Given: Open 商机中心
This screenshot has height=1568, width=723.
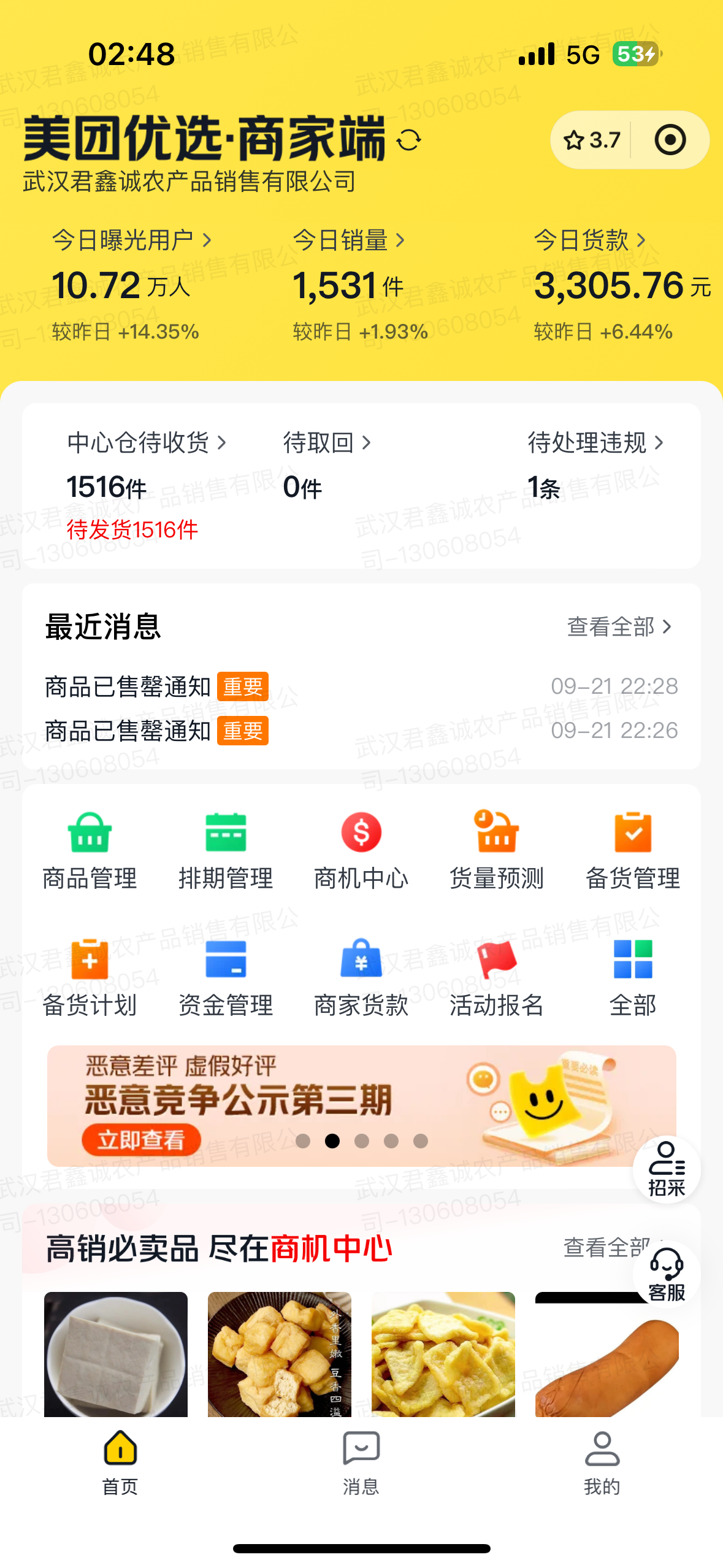Looking at the screenshot, I should click(361, 850).
